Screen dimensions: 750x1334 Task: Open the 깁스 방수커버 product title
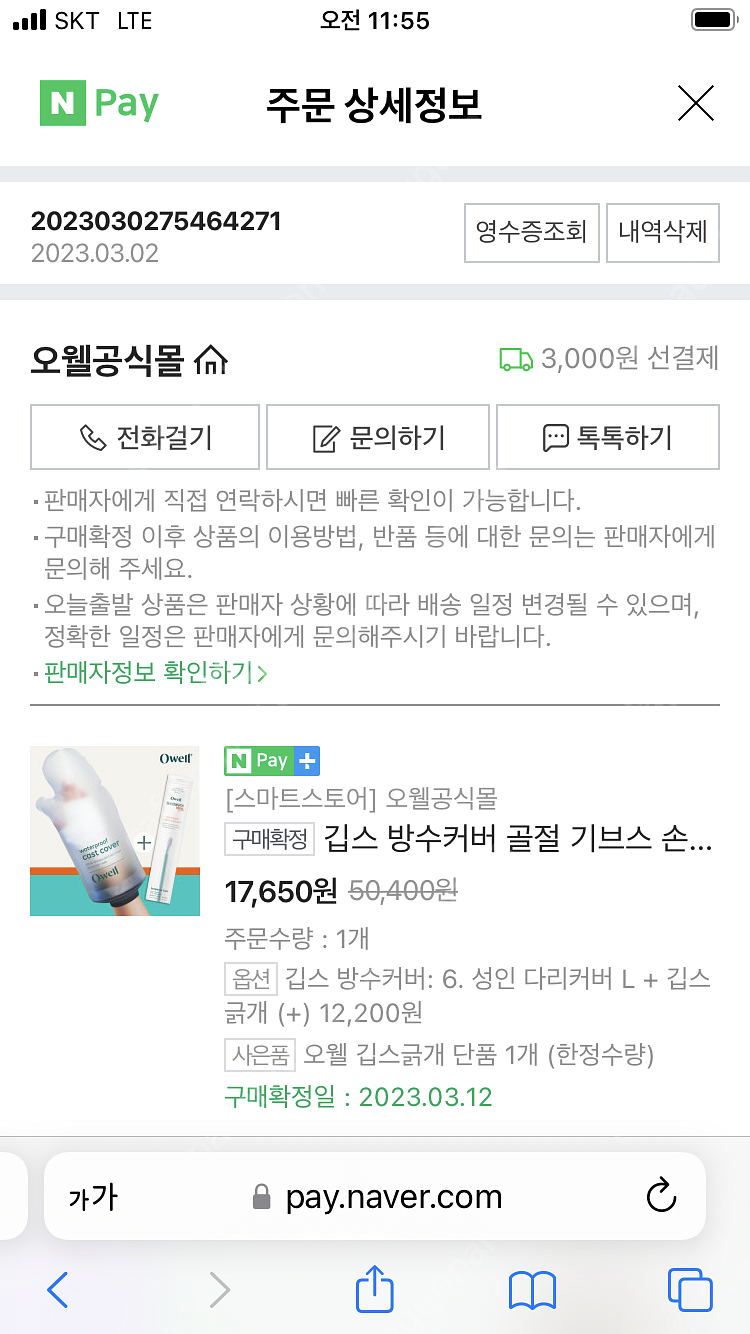[518, 839]
